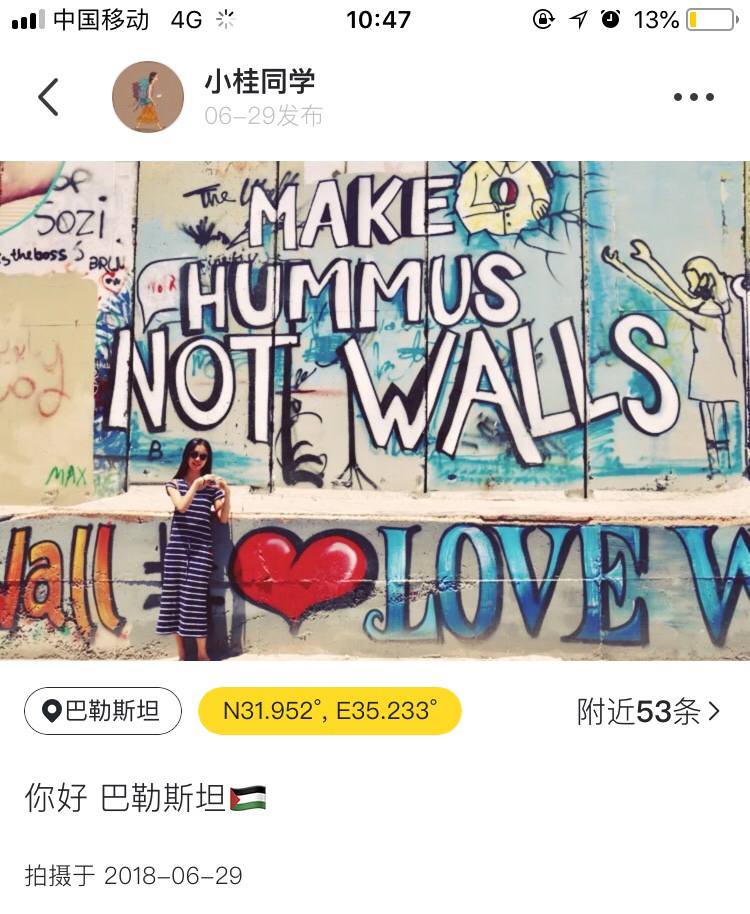Tap the N31.952°, E35.233° coordinates chip
This screenshot has width=750, height=914.
[x=329, y=711]
